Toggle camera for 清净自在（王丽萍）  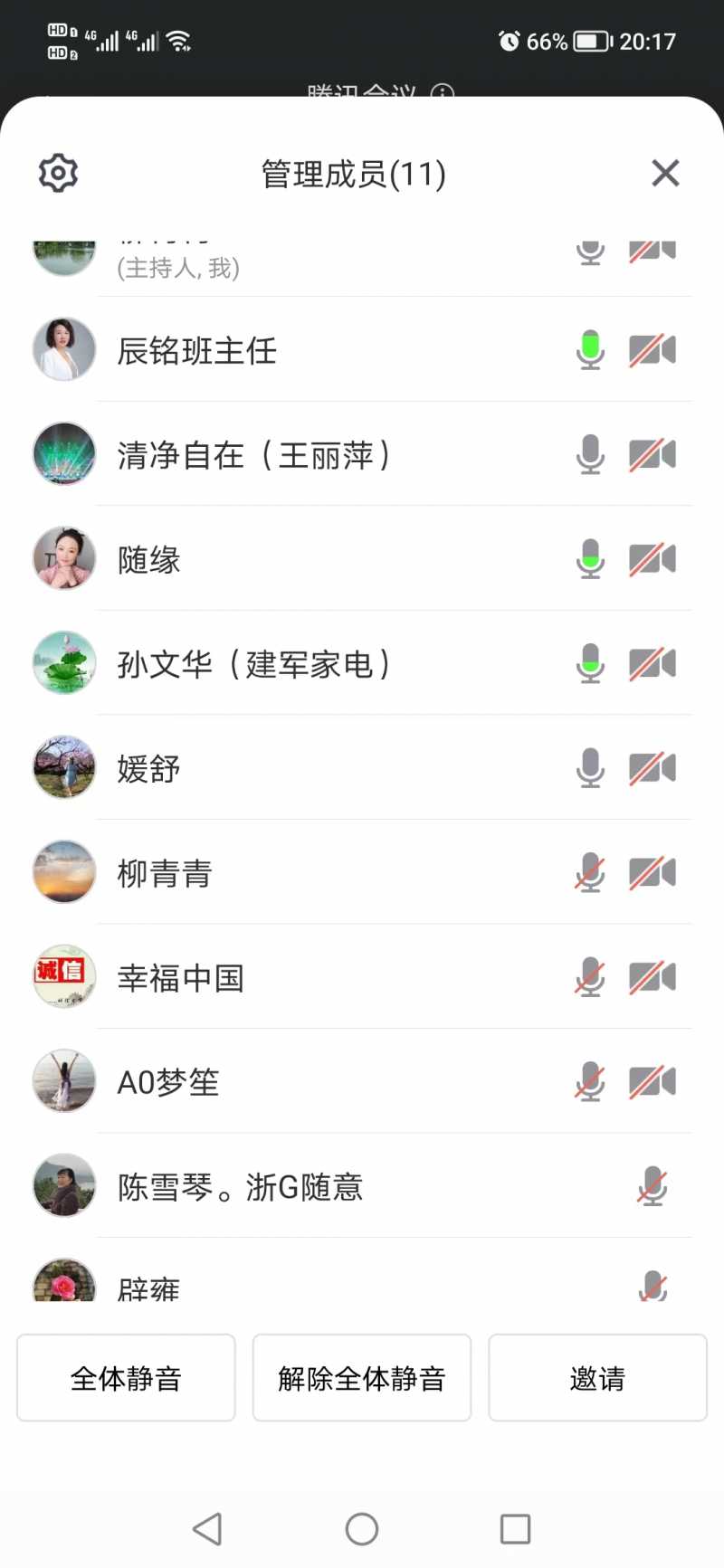pos(653,454)
